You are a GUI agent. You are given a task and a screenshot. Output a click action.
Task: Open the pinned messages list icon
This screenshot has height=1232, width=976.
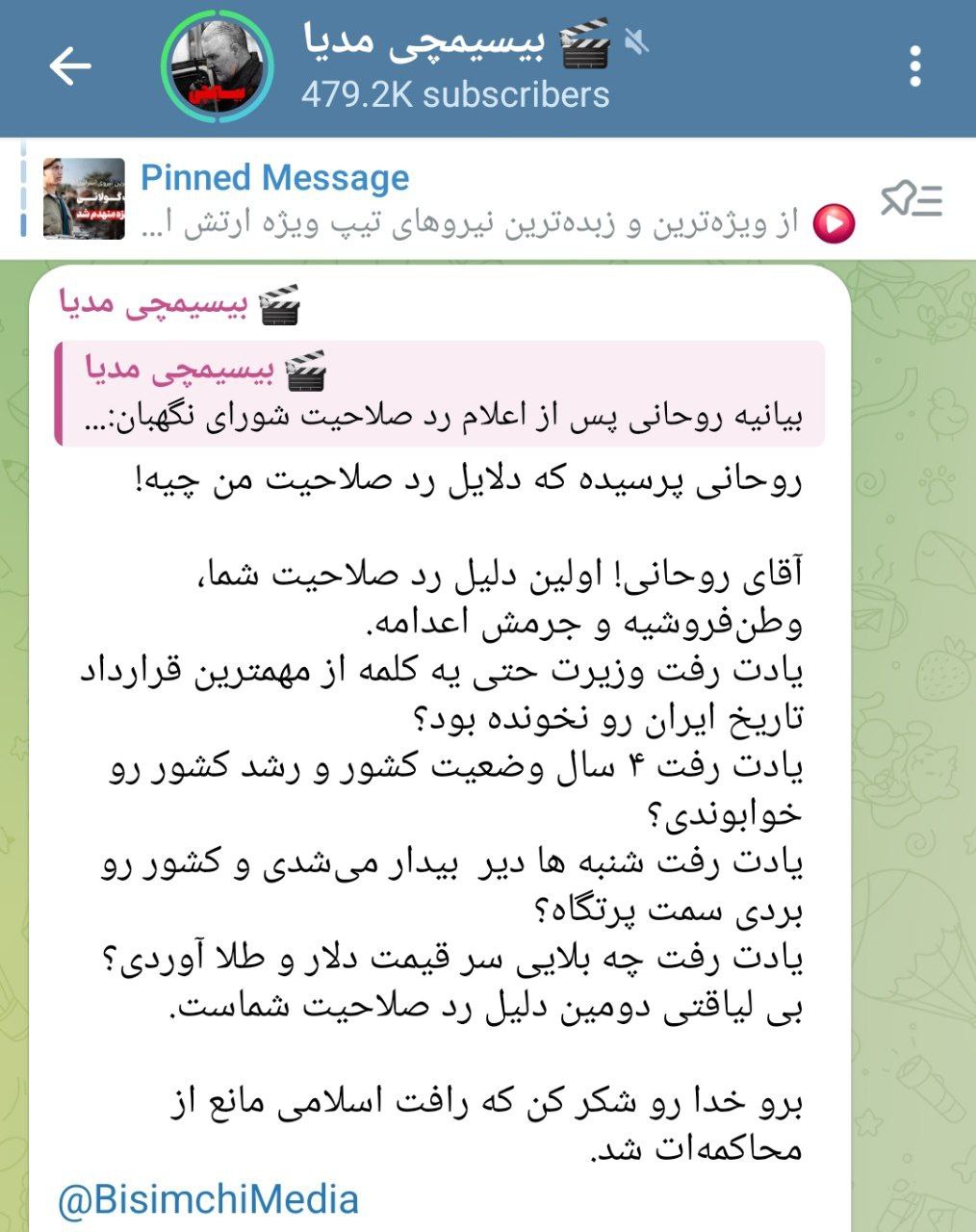tap(911, 200)
